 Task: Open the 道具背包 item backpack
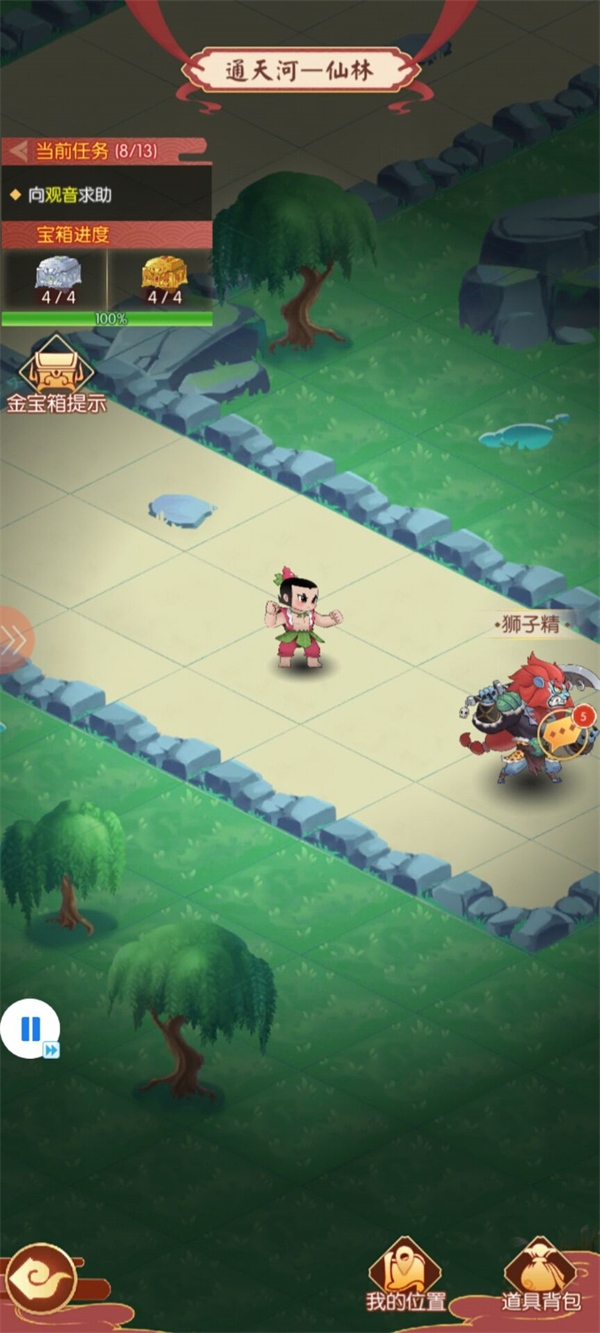(540, 1275)
